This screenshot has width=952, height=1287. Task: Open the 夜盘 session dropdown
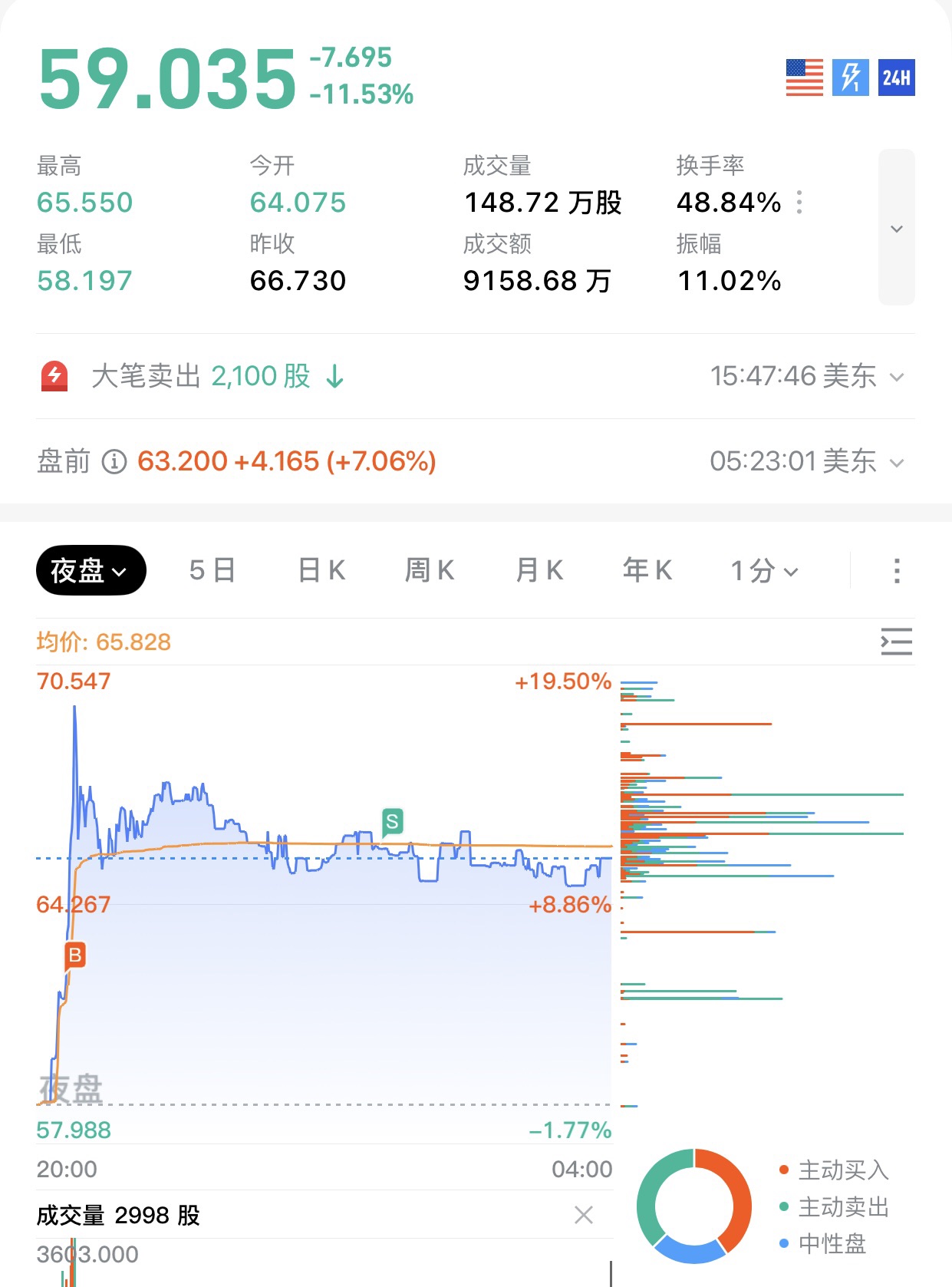click(x=91, y=570)
